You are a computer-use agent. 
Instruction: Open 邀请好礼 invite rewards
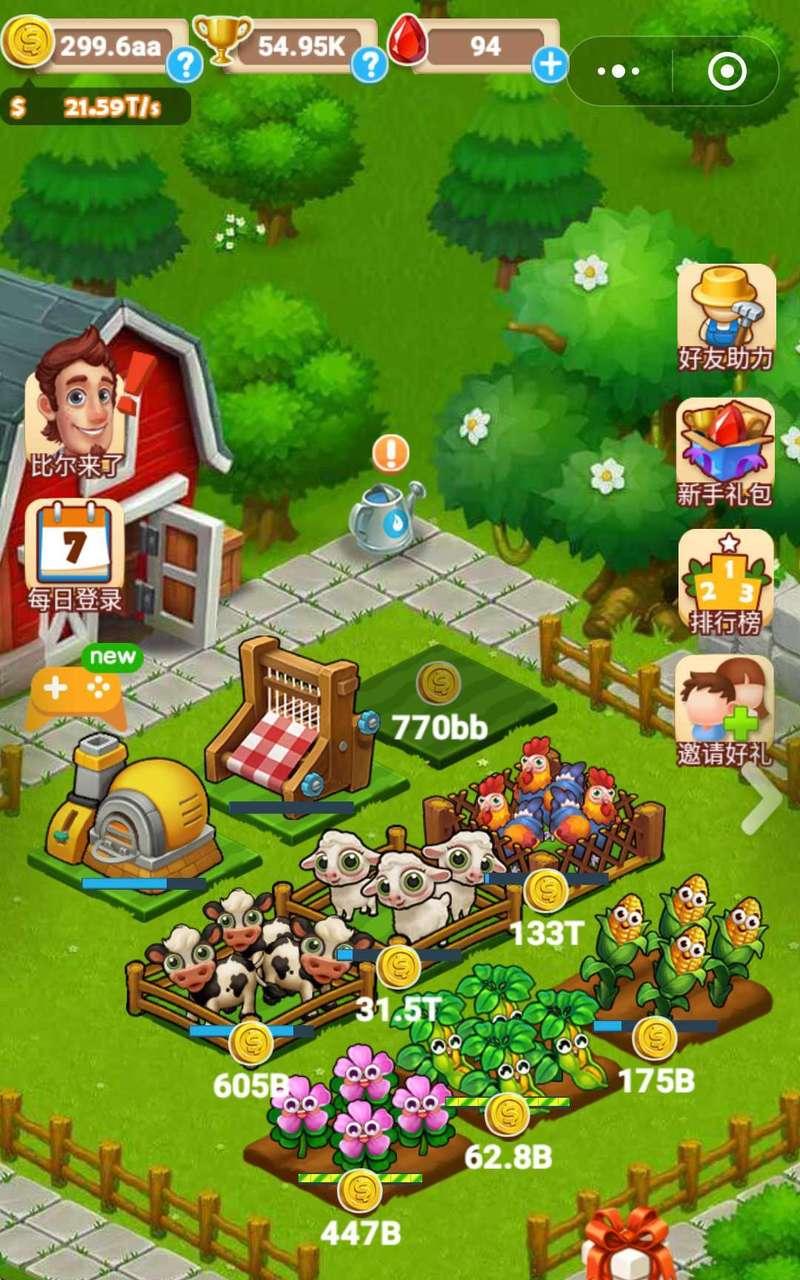click(726, 712)
